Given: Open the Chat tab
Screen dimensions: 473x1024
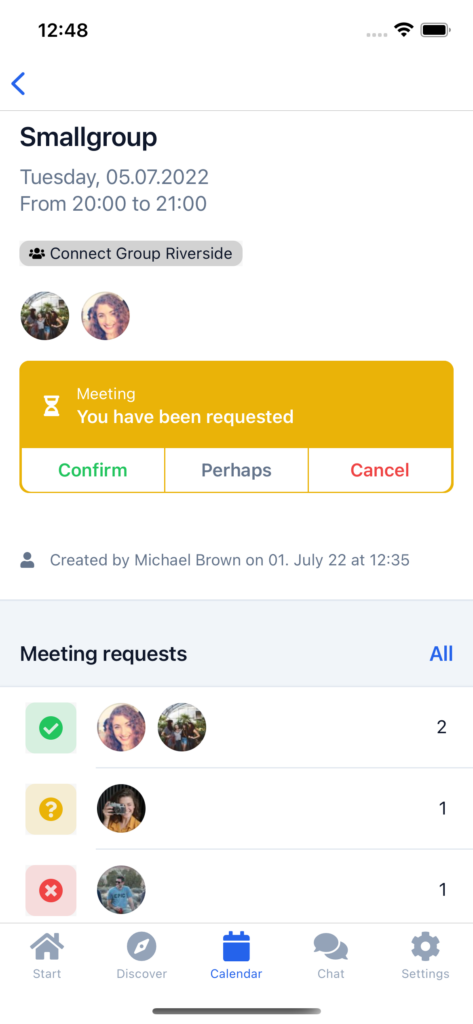Looking at the screenshot, I should pos(331,955).
